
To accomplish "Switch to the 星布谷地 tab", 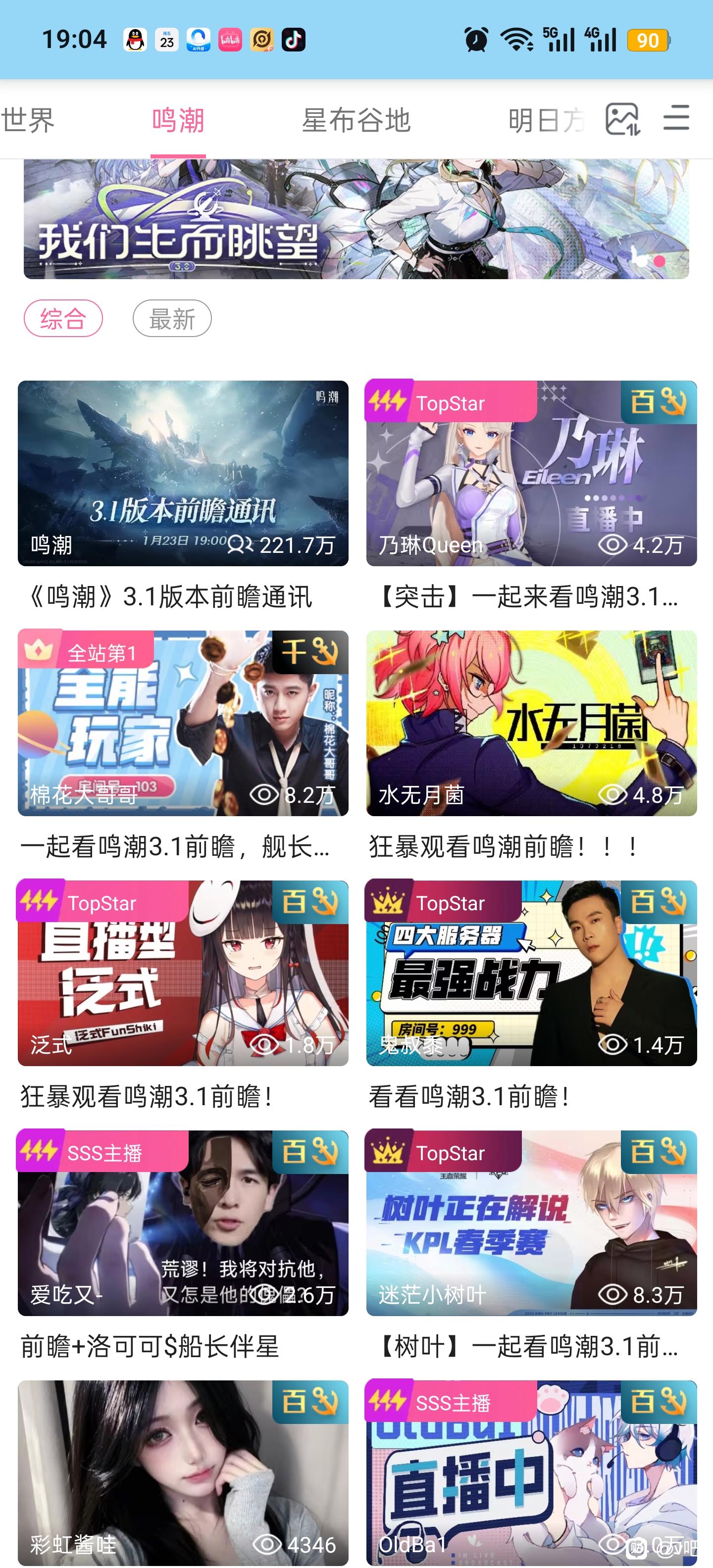I will (x=356, y=120).
